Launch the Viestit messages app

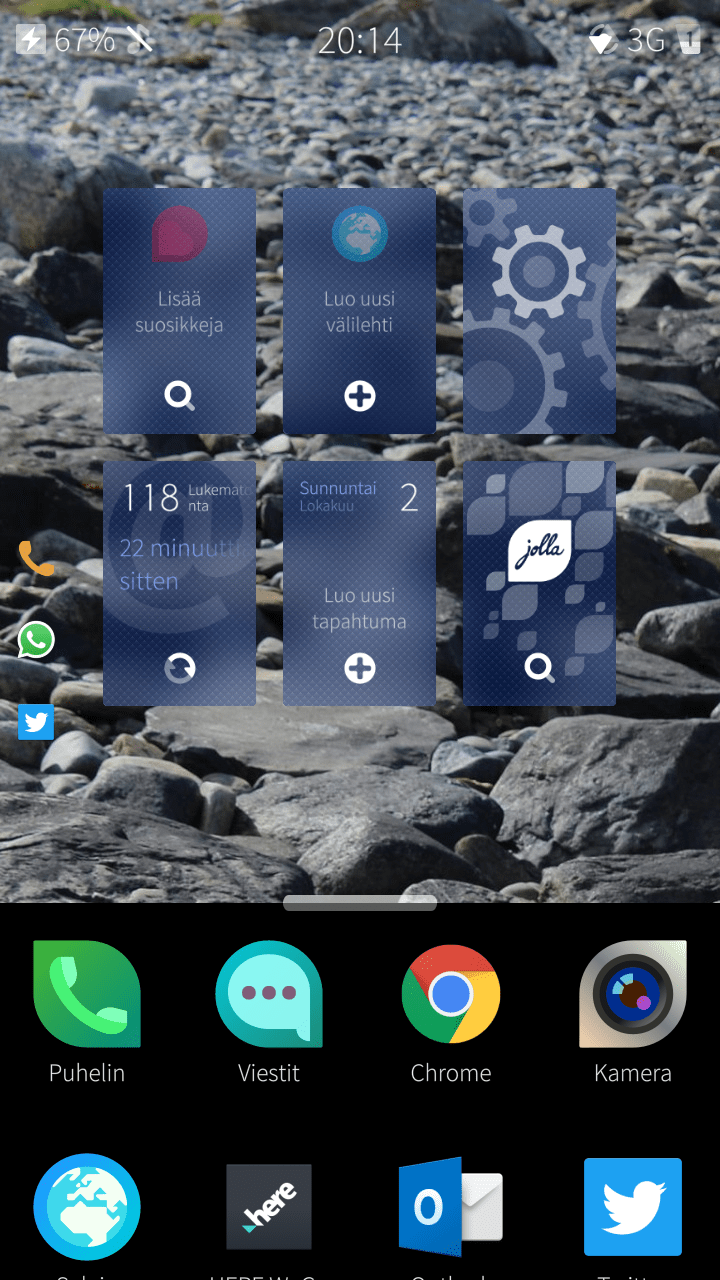coord(269,994)
